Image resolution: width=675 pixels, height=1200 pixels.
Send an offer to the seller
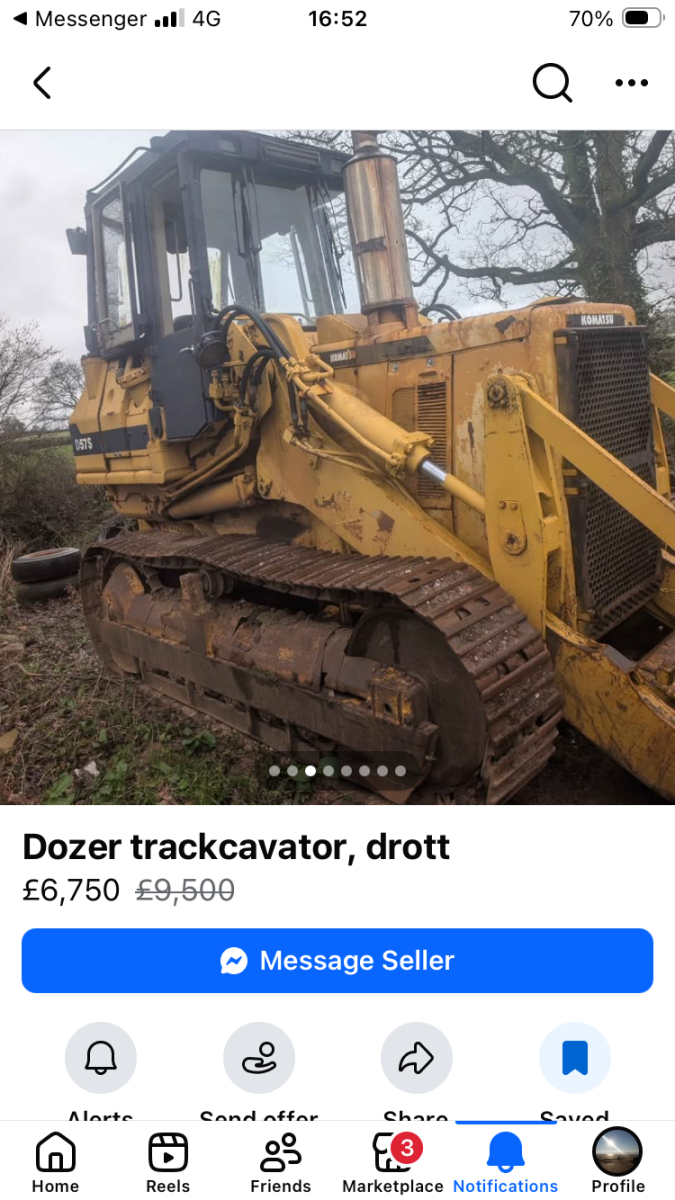point(259,1058)
